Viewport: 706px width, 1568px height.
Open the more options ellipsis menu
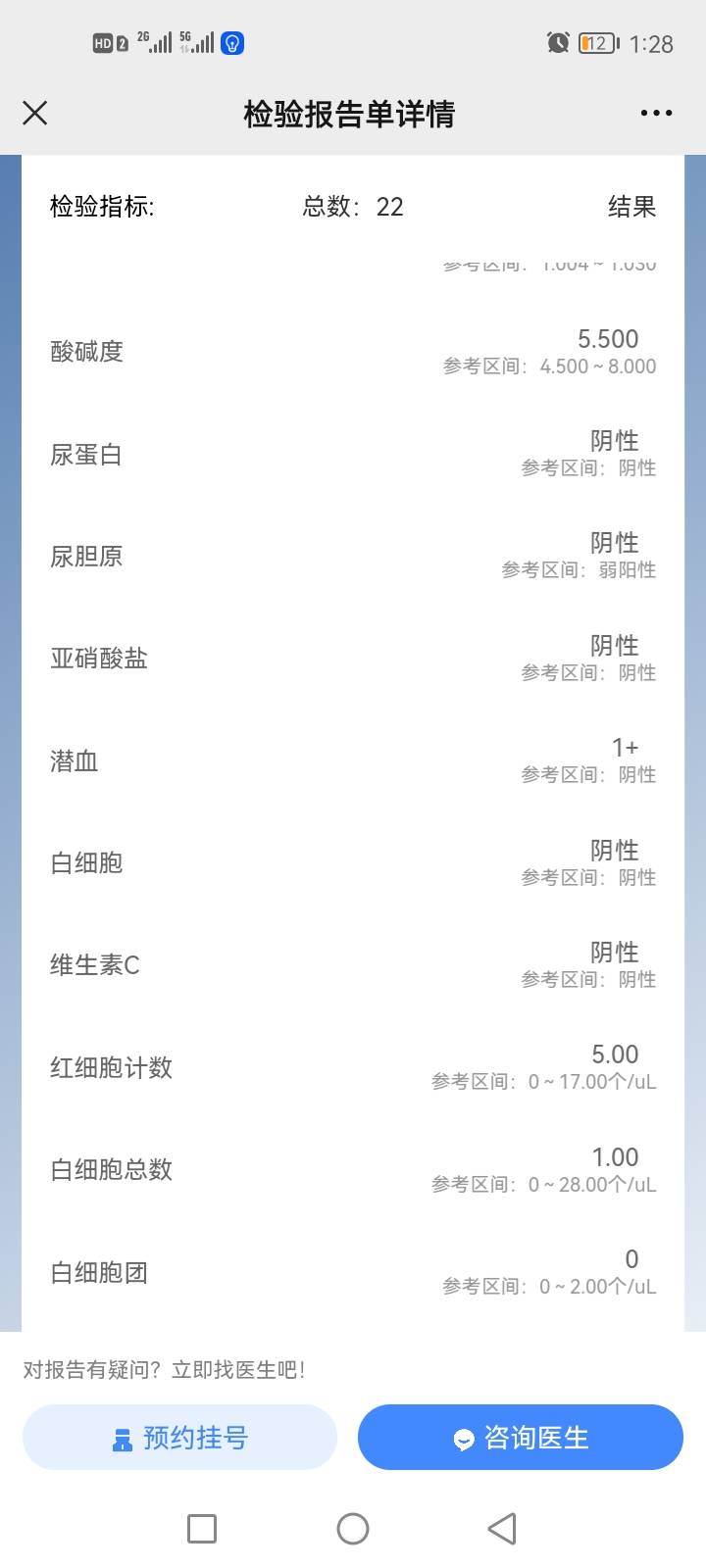coord(655,113)
